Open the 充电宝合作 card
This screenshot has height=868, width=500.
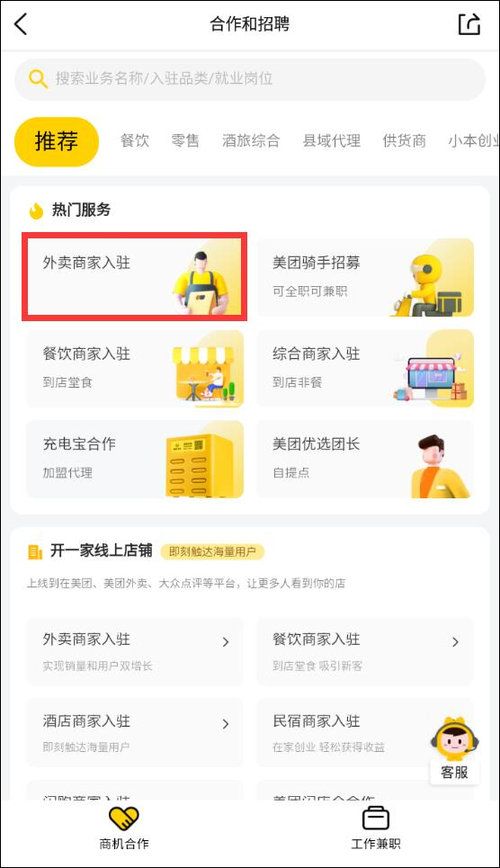135,459
